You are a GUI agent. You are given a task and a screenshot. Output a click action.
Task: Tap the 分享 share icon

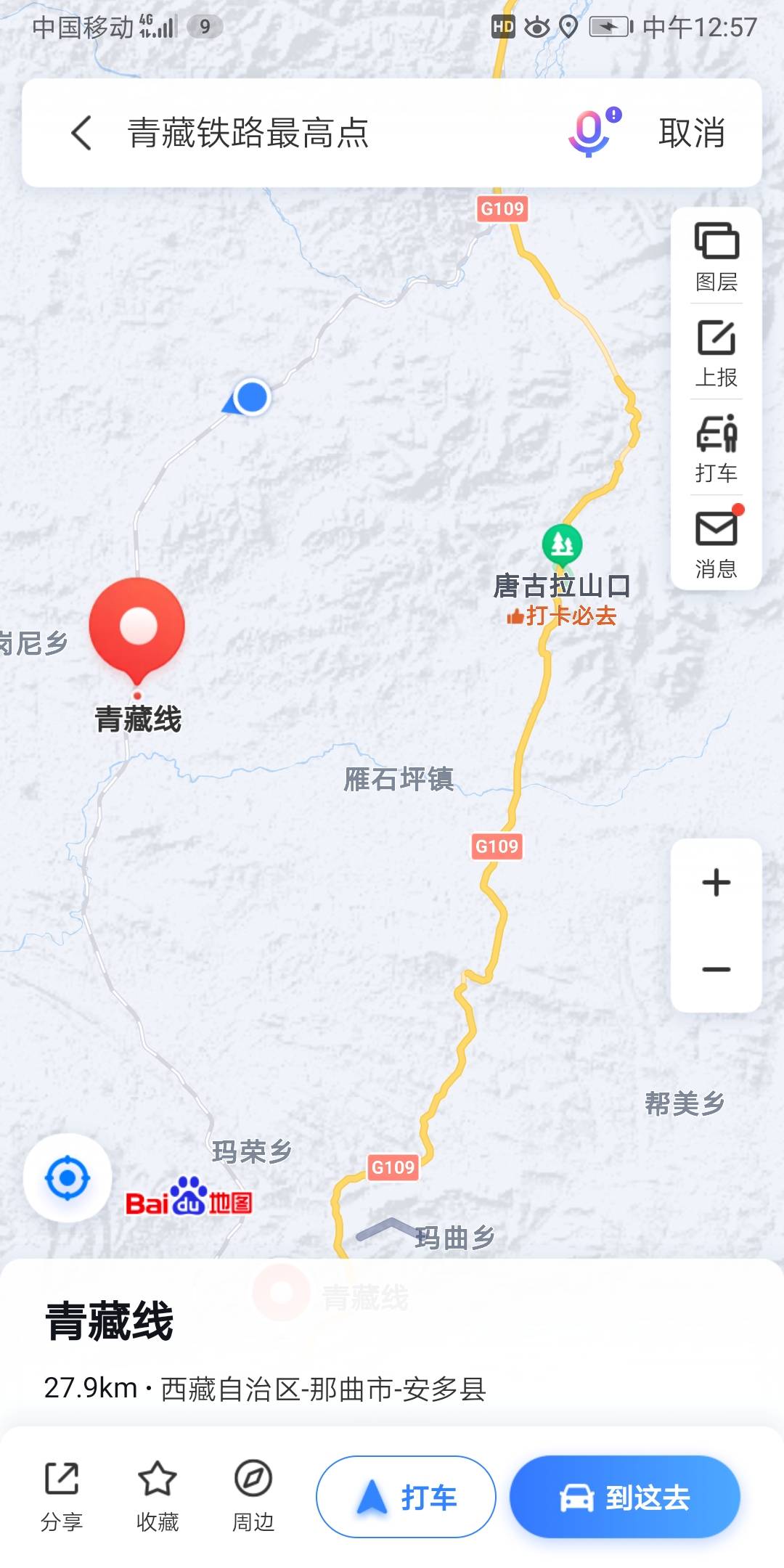(x=61, y=1492)
